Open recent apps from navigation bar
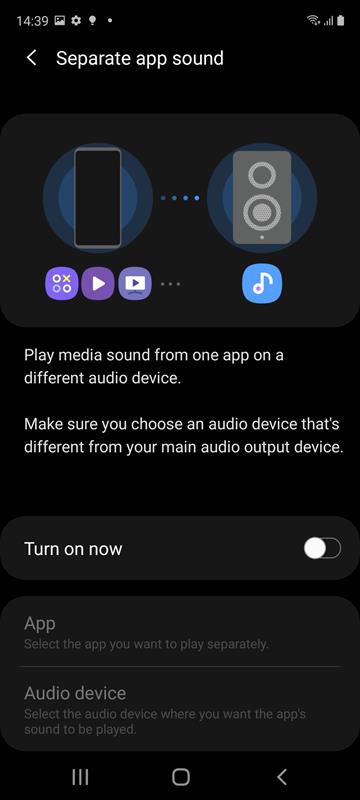The height and width of the screenshot is (800, 360). [80, 777]
